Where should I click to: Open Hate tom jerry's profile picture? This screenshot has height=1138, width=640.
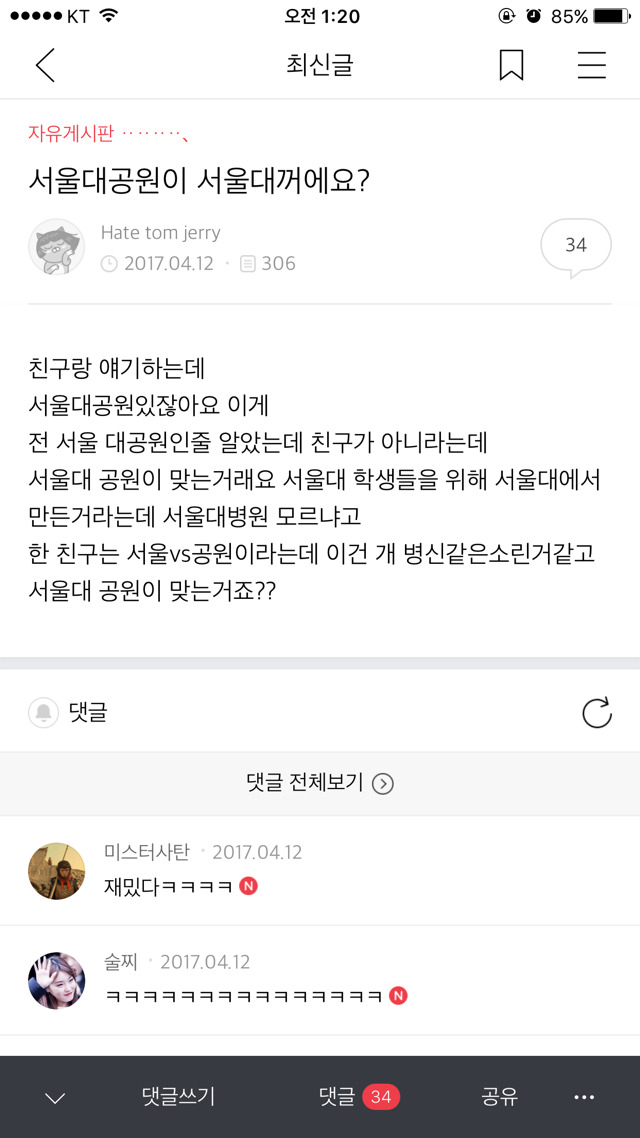click(56, 247)
